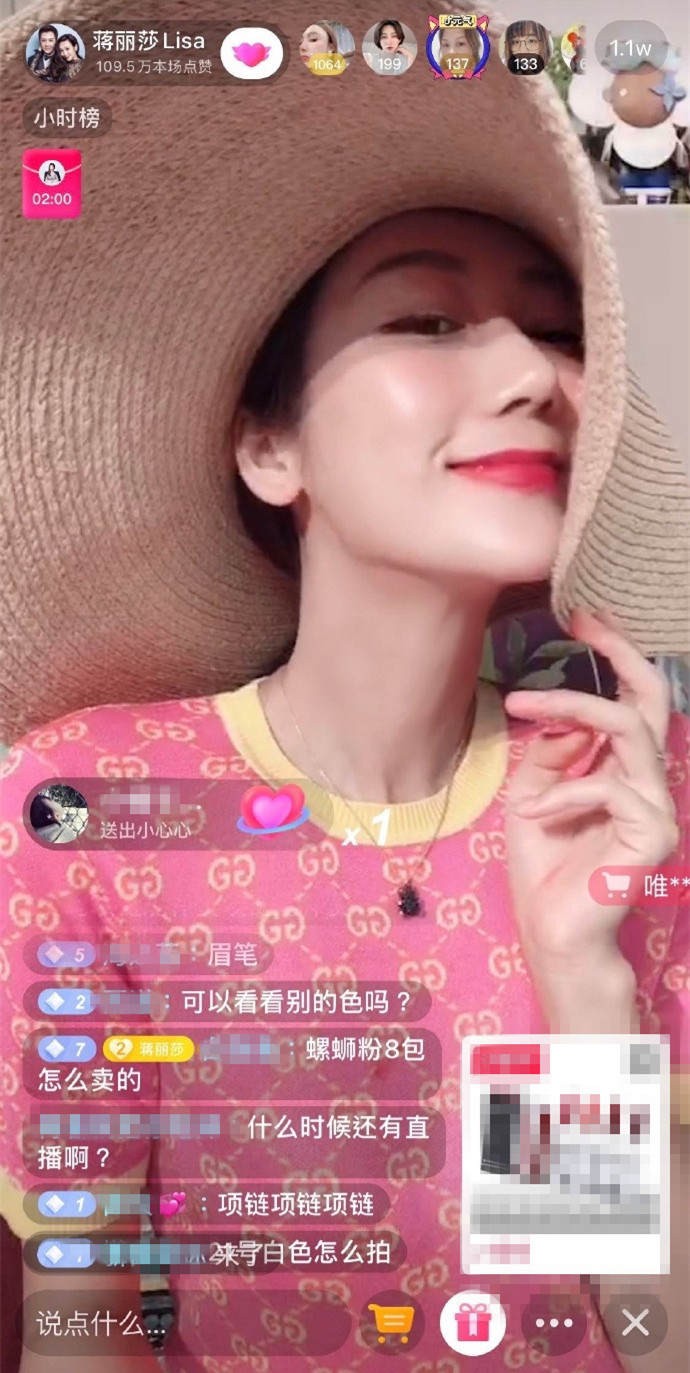The image size is (690, 1373).
Task: Open the orange shopping cart
Action: pyautogui.click(x=391, y=1323)
